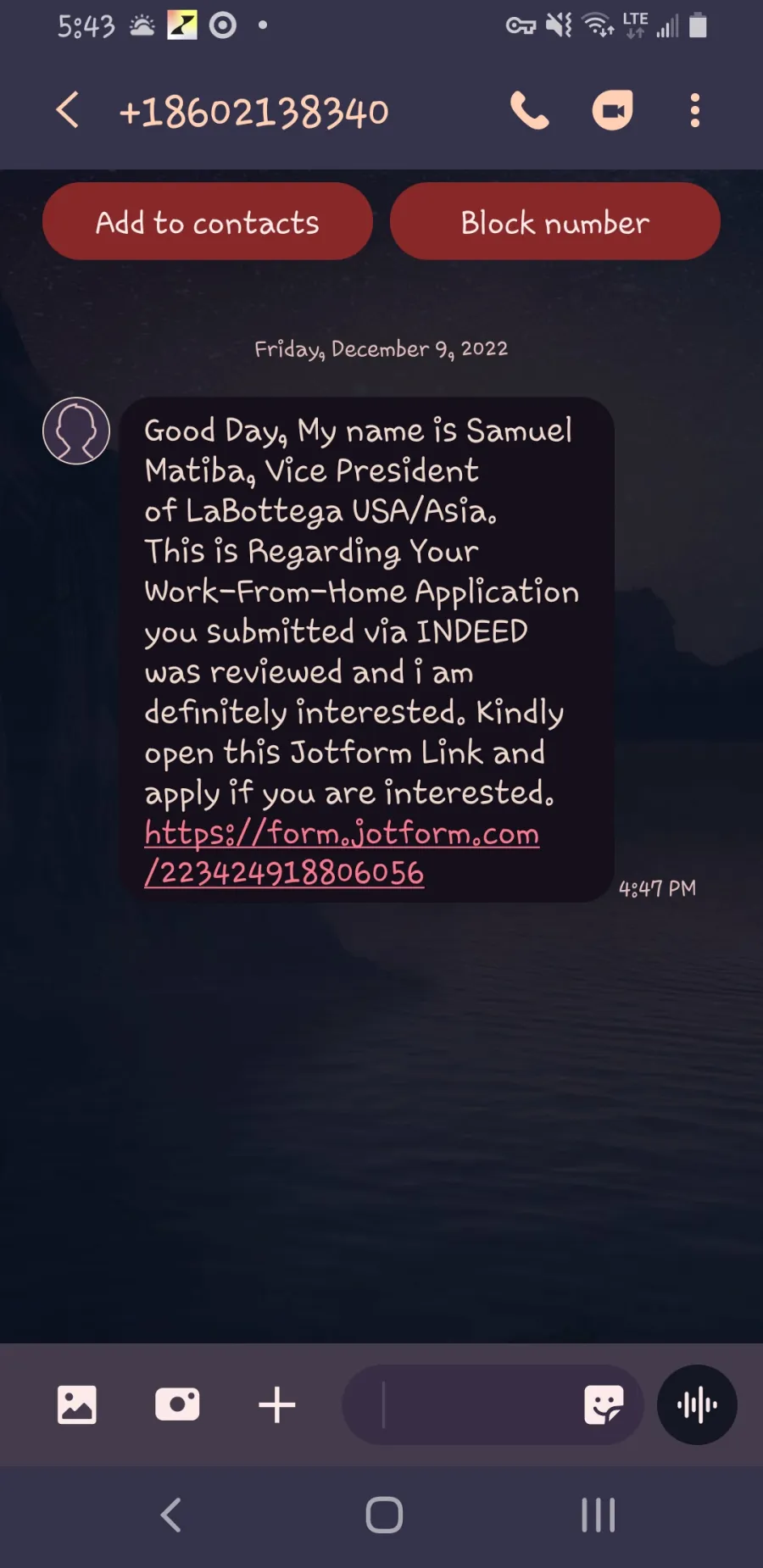Go to the system home screen
This screenshot has height=1568, width=763.
click(384, 1515)
